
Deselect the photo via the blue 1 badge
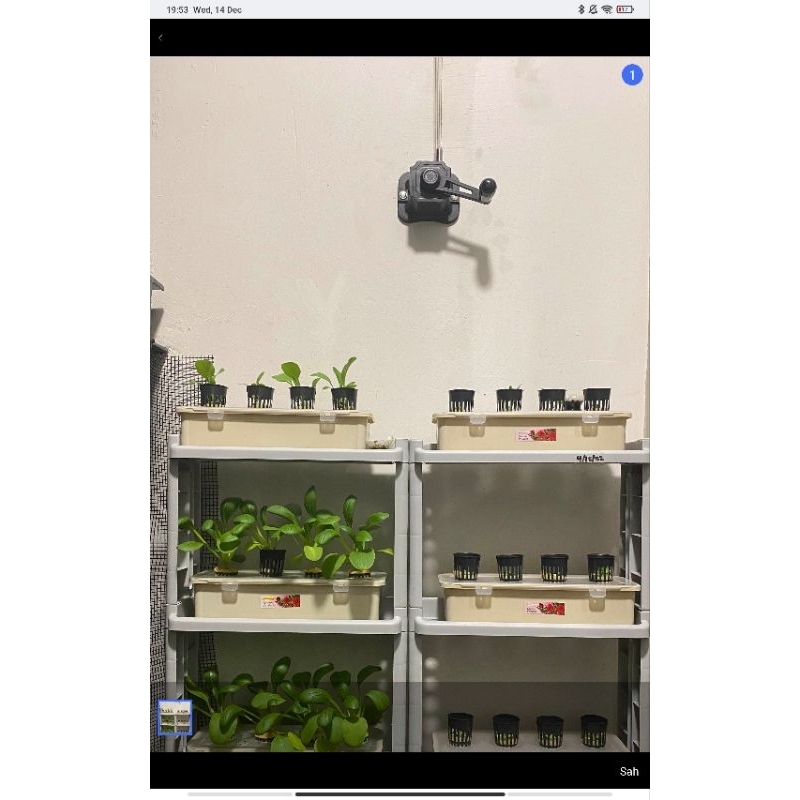632,75
